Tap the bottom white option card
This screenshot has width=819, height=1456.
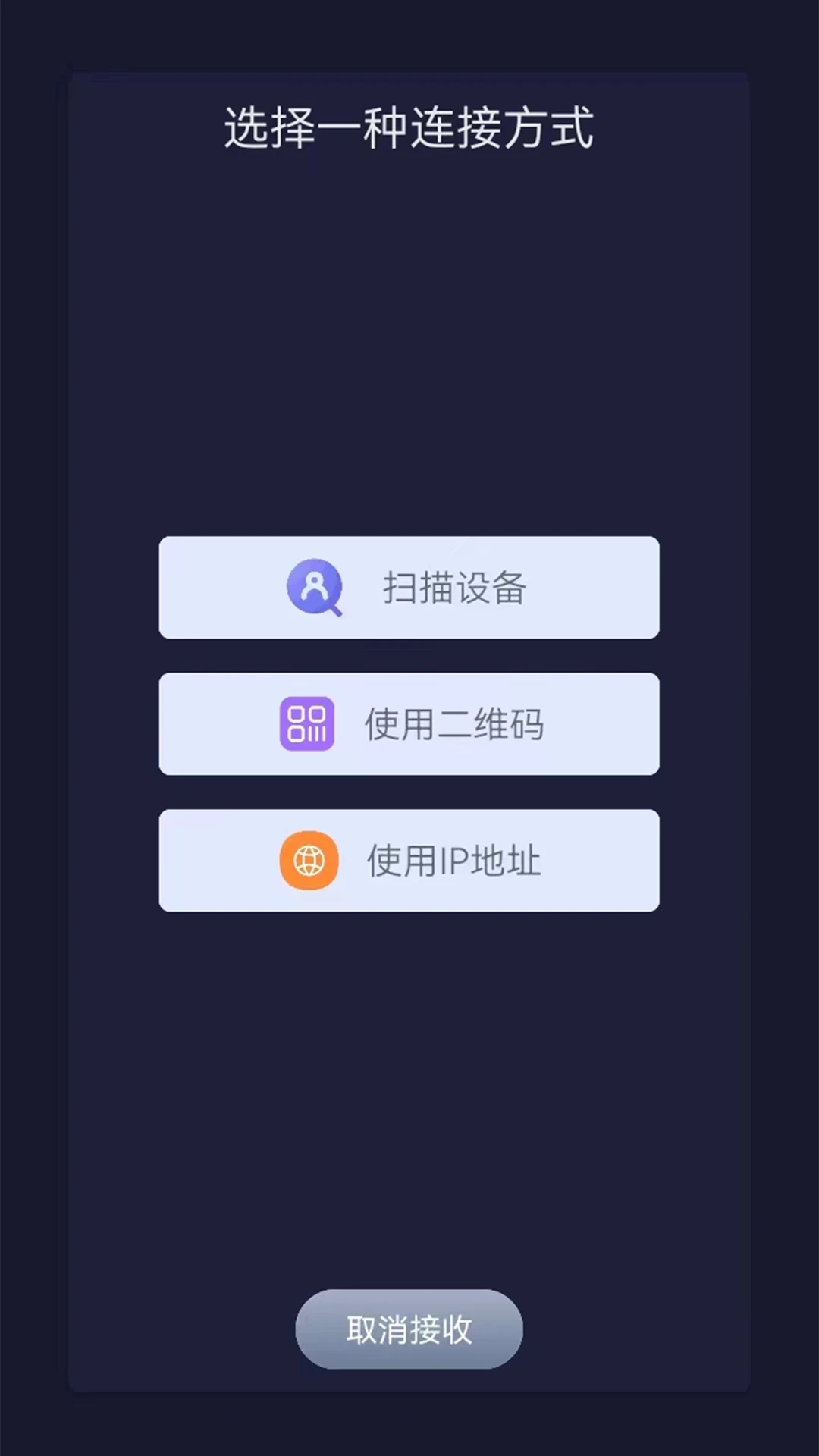tap(409, 860)
